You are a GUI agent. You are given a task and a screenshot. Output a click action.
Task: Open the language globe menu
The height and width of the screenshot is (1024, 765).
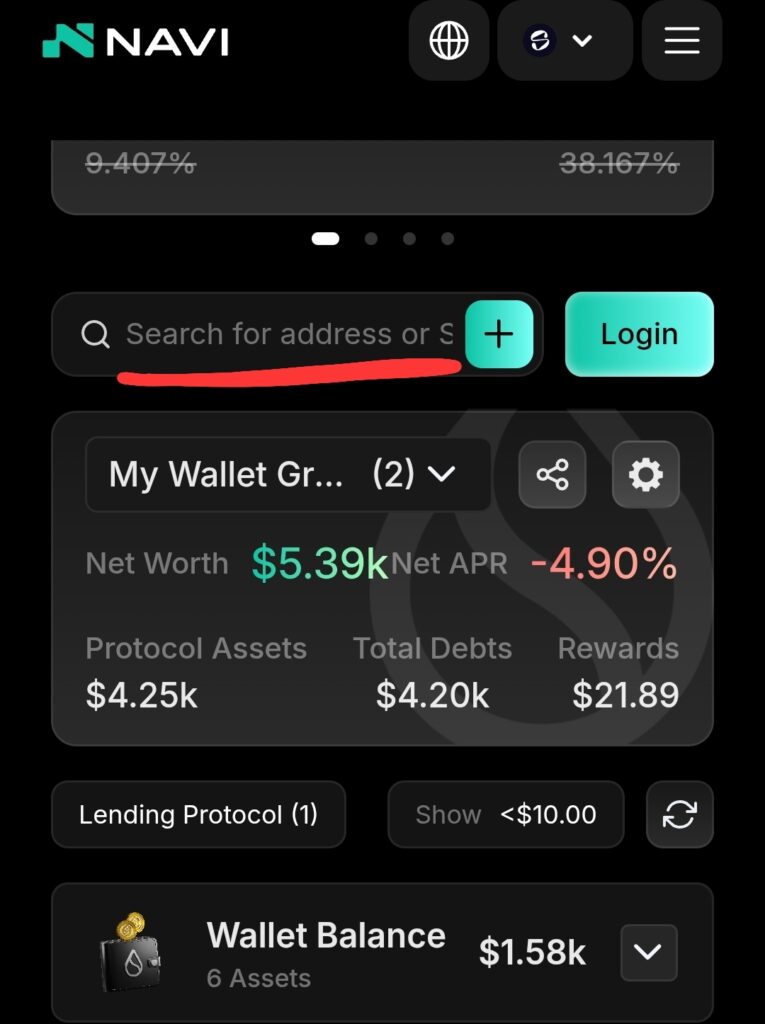coord(448,41)
